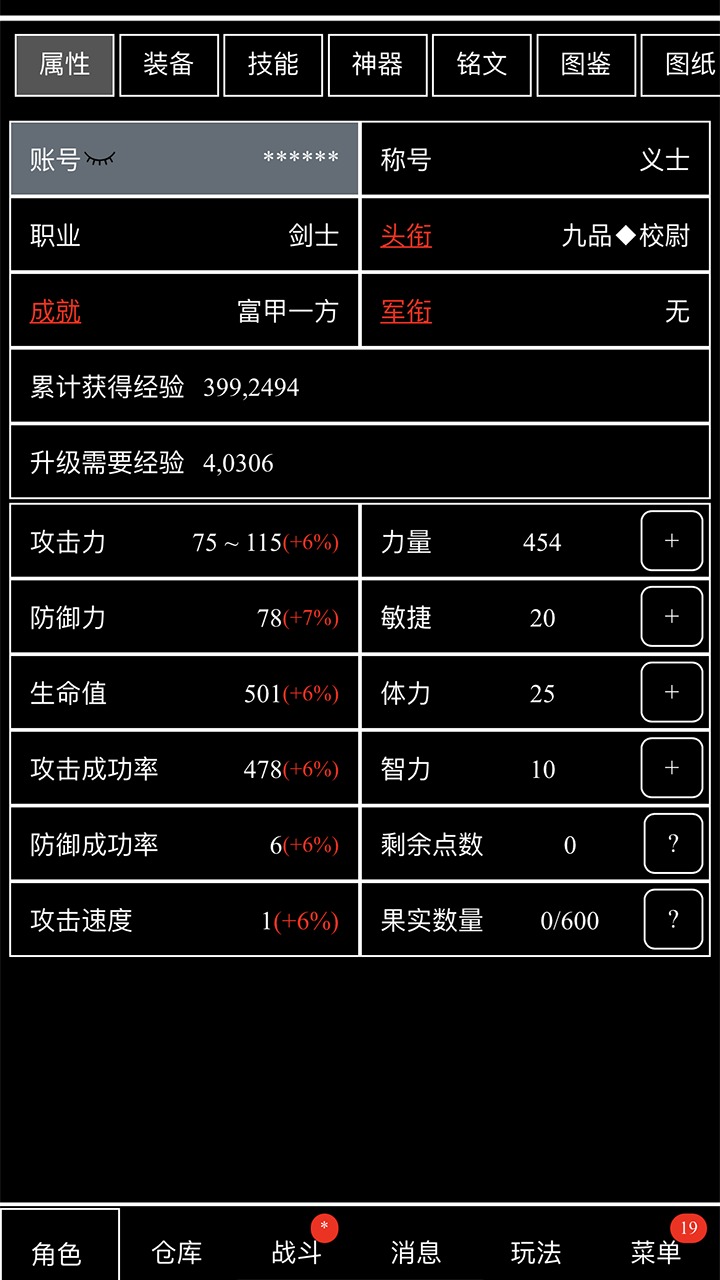
Task: Switch to the 仓库 tab
Action: (x=177, y=1252)
